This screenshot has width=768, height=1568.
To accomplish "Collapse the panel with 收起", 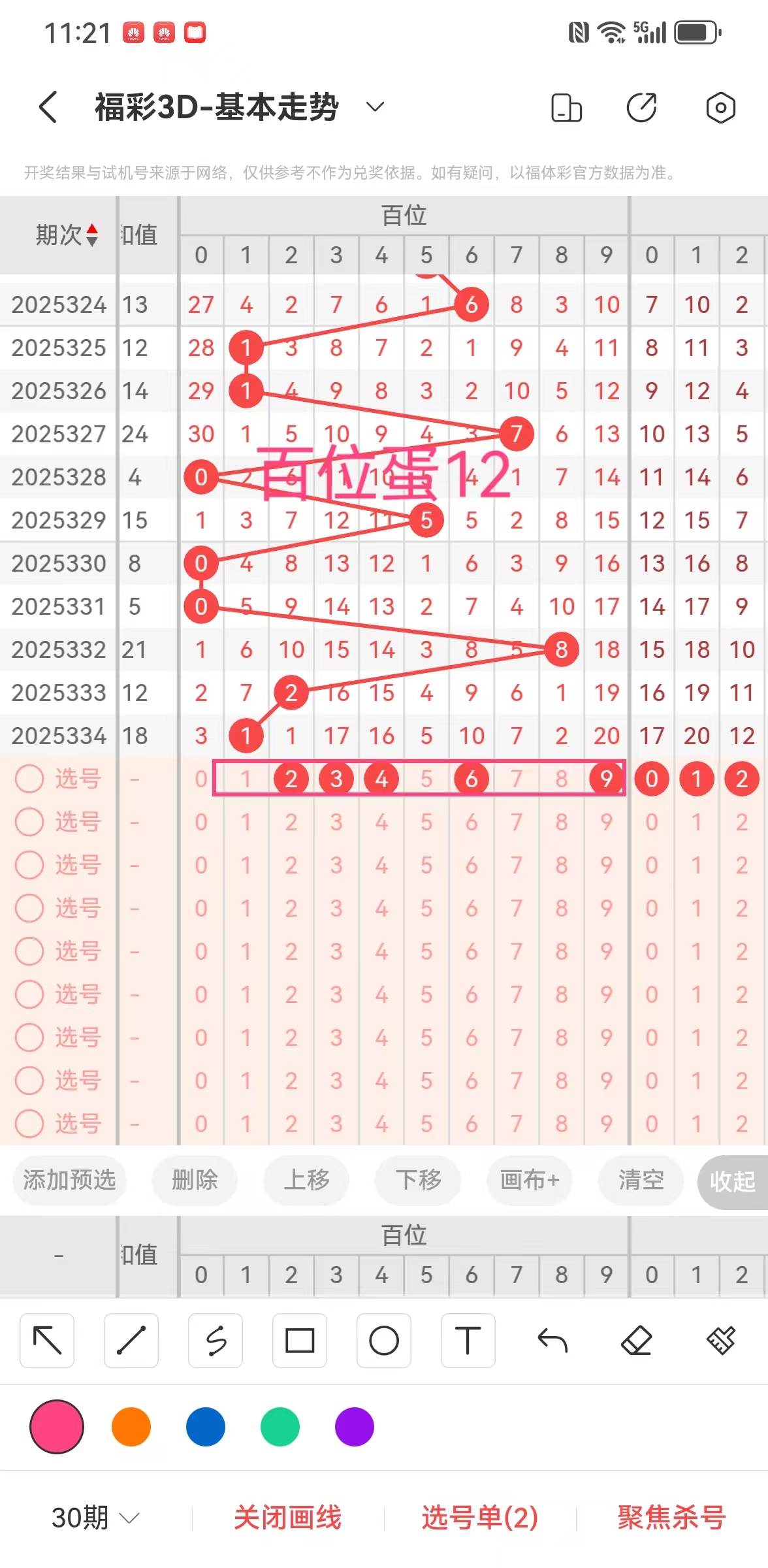I will pyautogui.click(x=733, y=1181).
